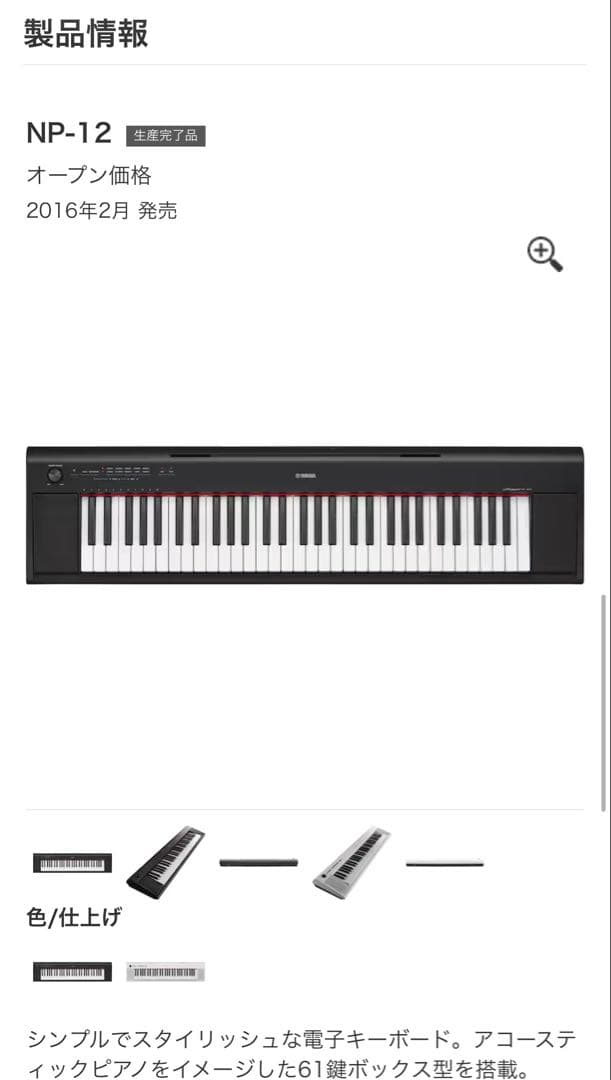
Task: View the black angled keyboard thumbnail
Action: pos(165,862)
